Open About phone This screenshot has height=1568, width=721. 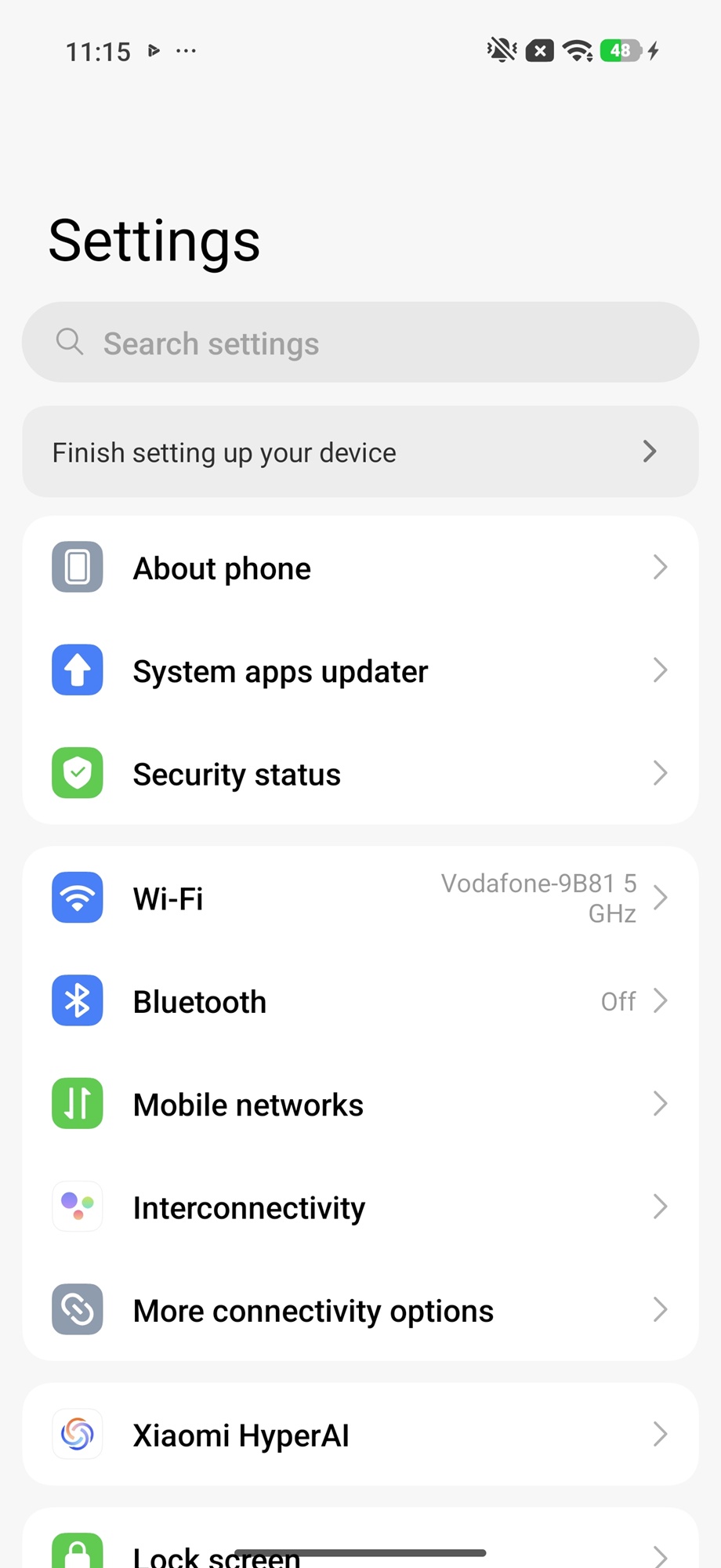point(360,568)
